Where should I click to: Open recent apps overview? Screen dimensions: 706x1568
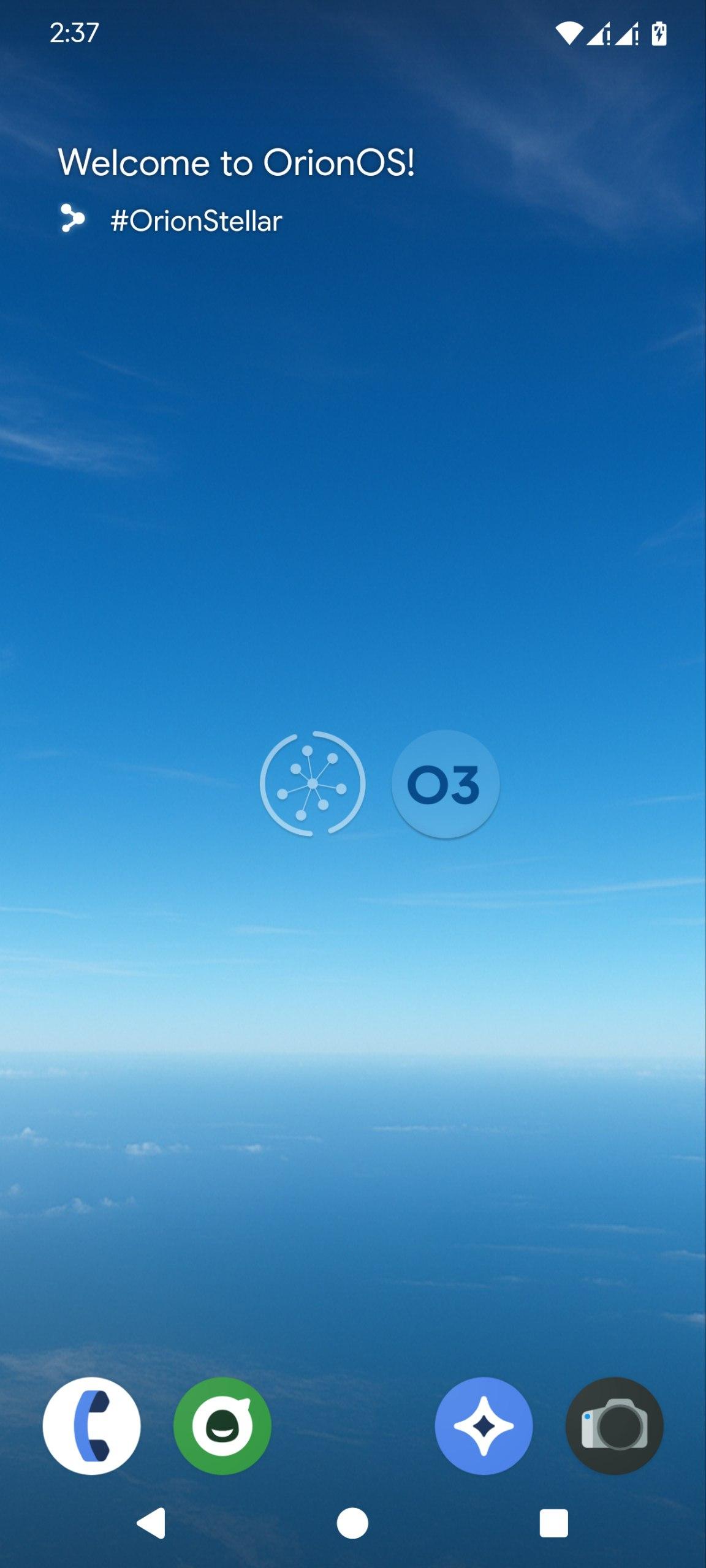click(553, 1523)
